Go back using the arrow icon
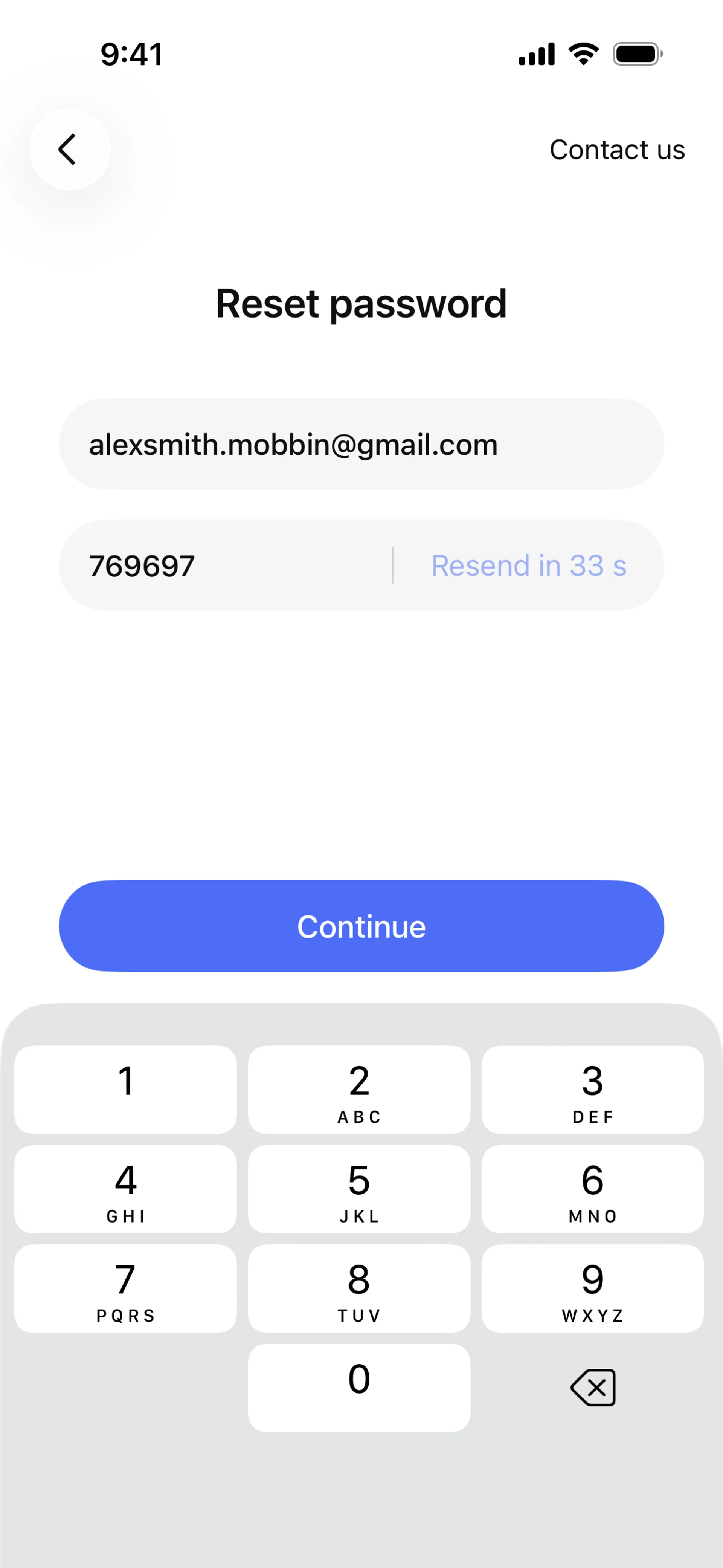The width and height of the screenshot is (723, 1568). click(69, 150)
